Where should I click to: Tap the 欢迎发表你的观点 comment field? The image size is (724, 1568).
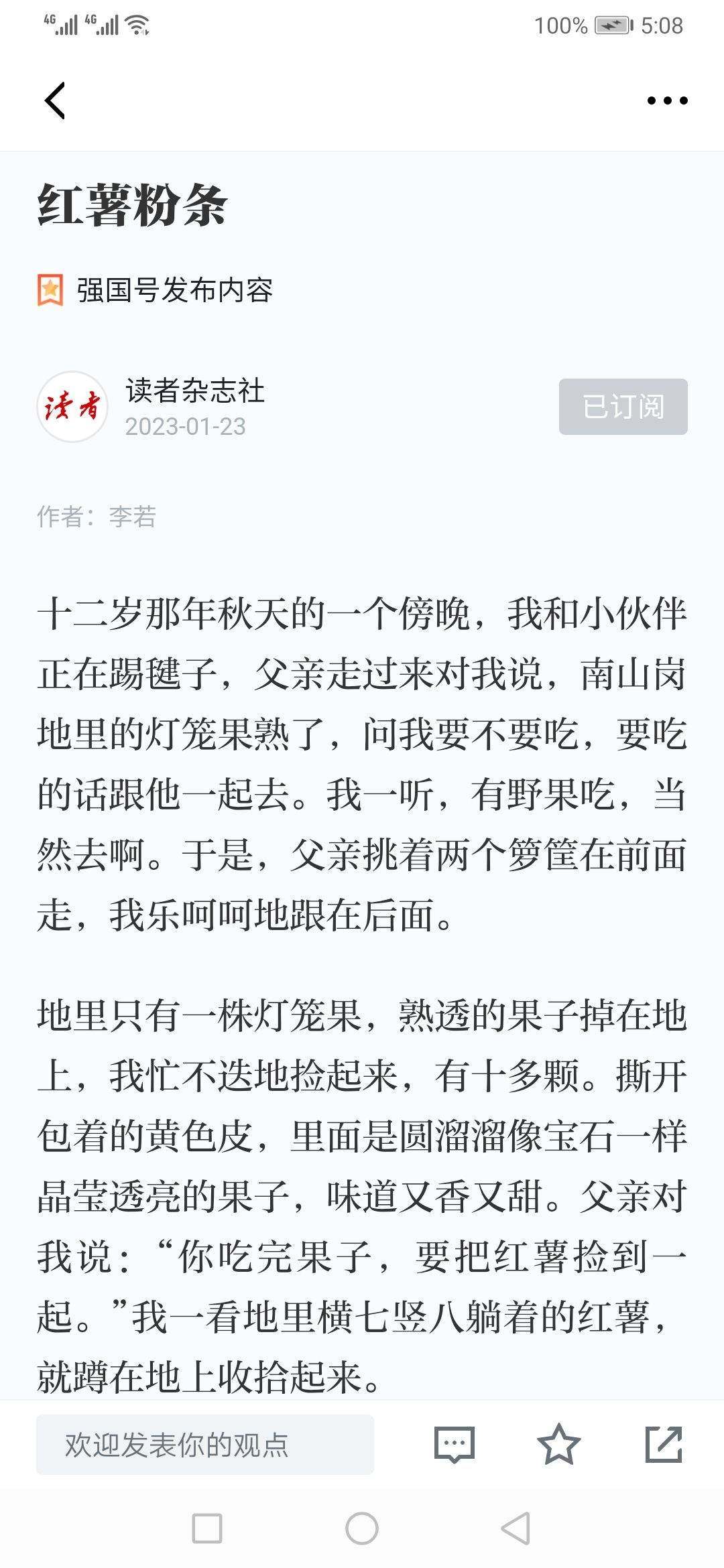click(205, 1445)
